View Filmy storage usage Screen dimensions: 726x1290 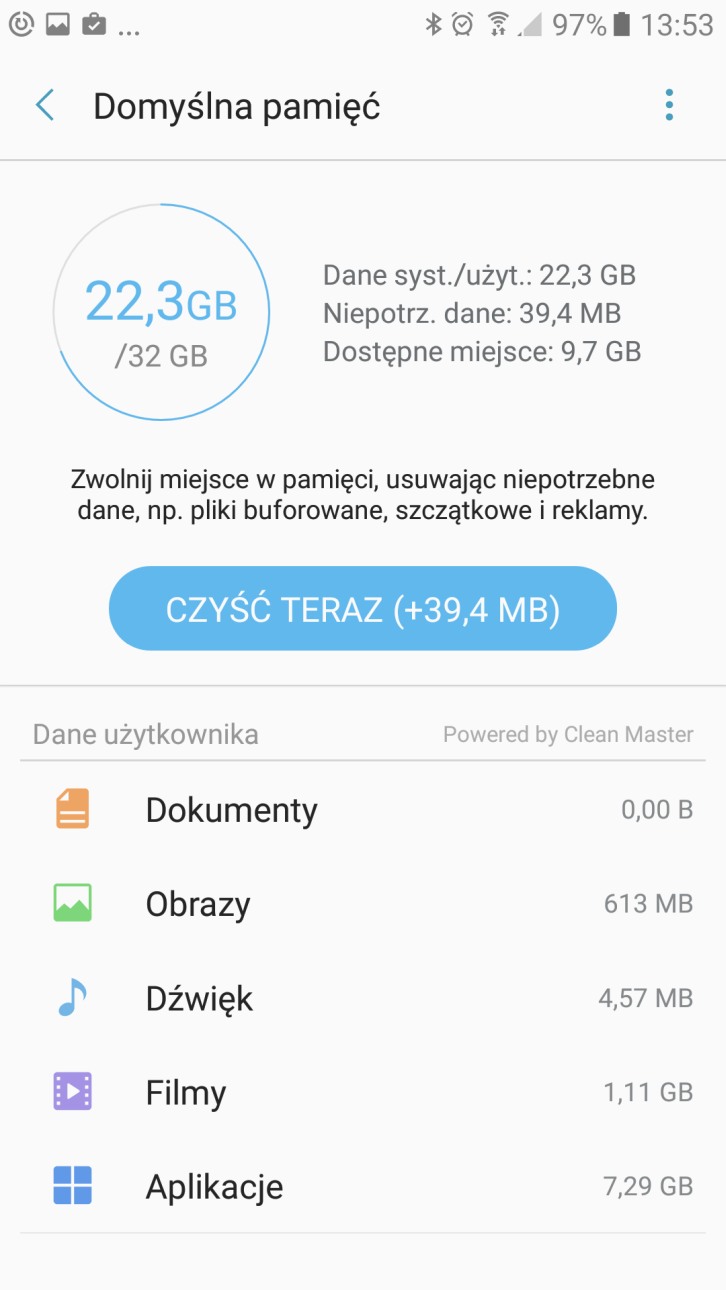coord(362,1092)
